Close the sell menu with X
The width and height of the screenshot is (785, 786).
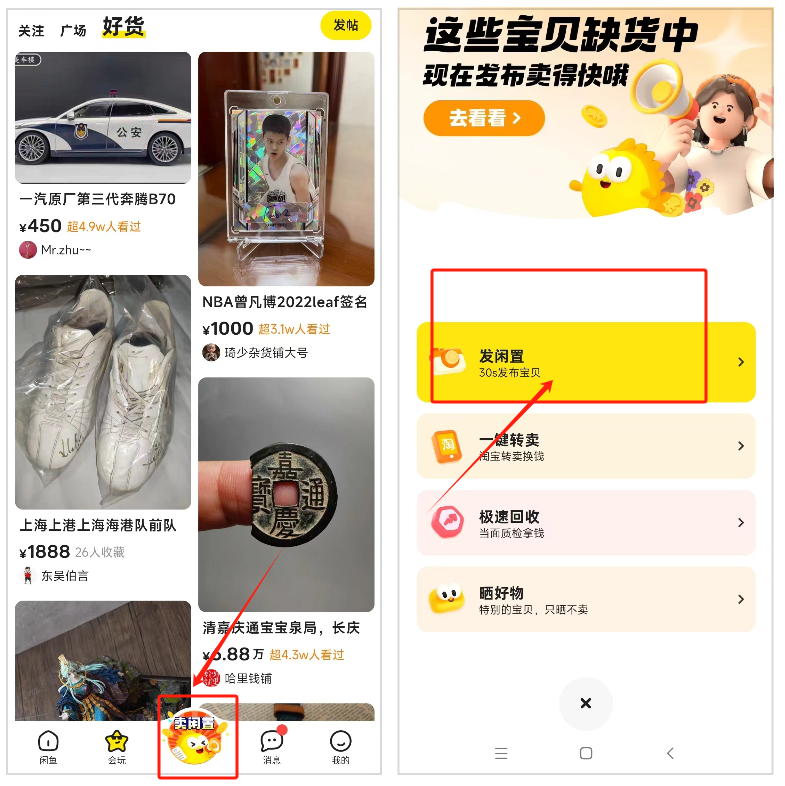[586, 703]
